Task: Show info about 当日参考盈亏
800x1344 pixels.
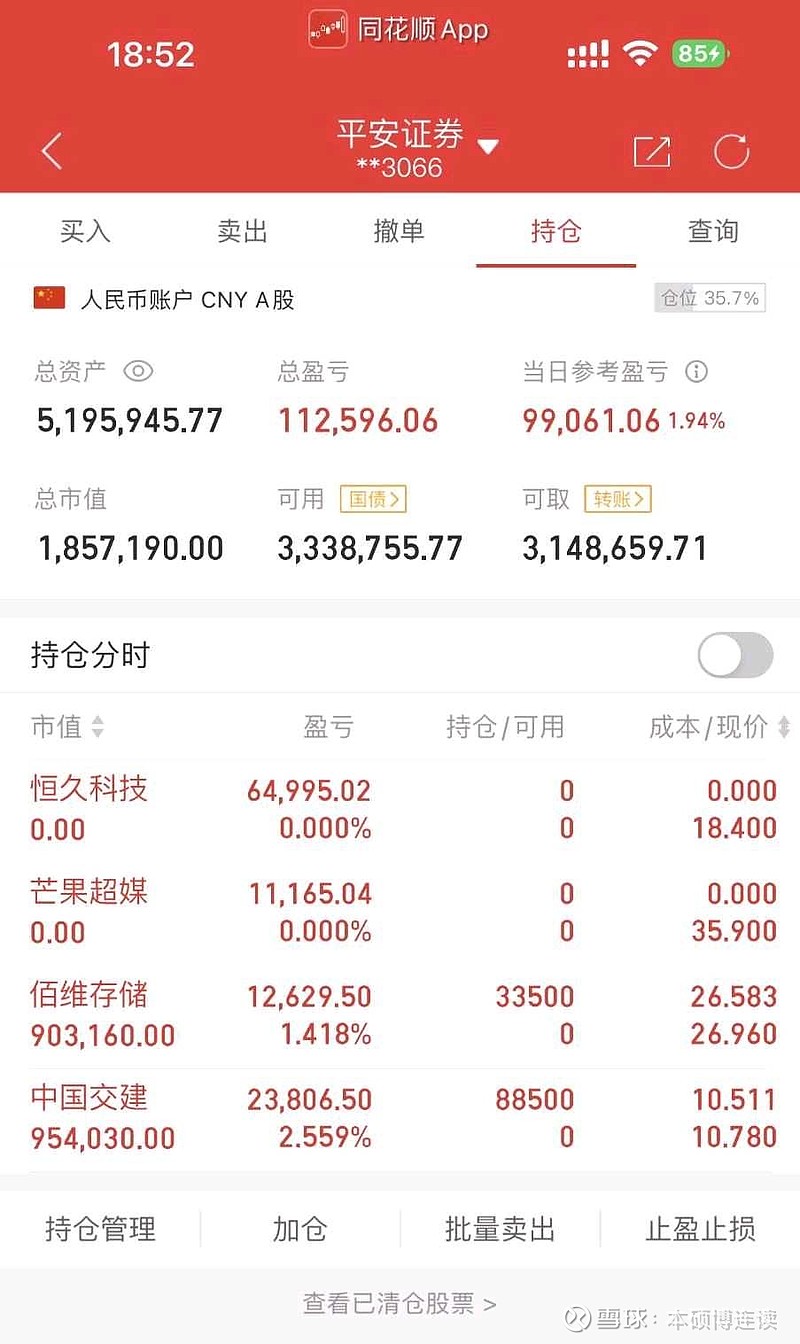Action: point(696,372)
